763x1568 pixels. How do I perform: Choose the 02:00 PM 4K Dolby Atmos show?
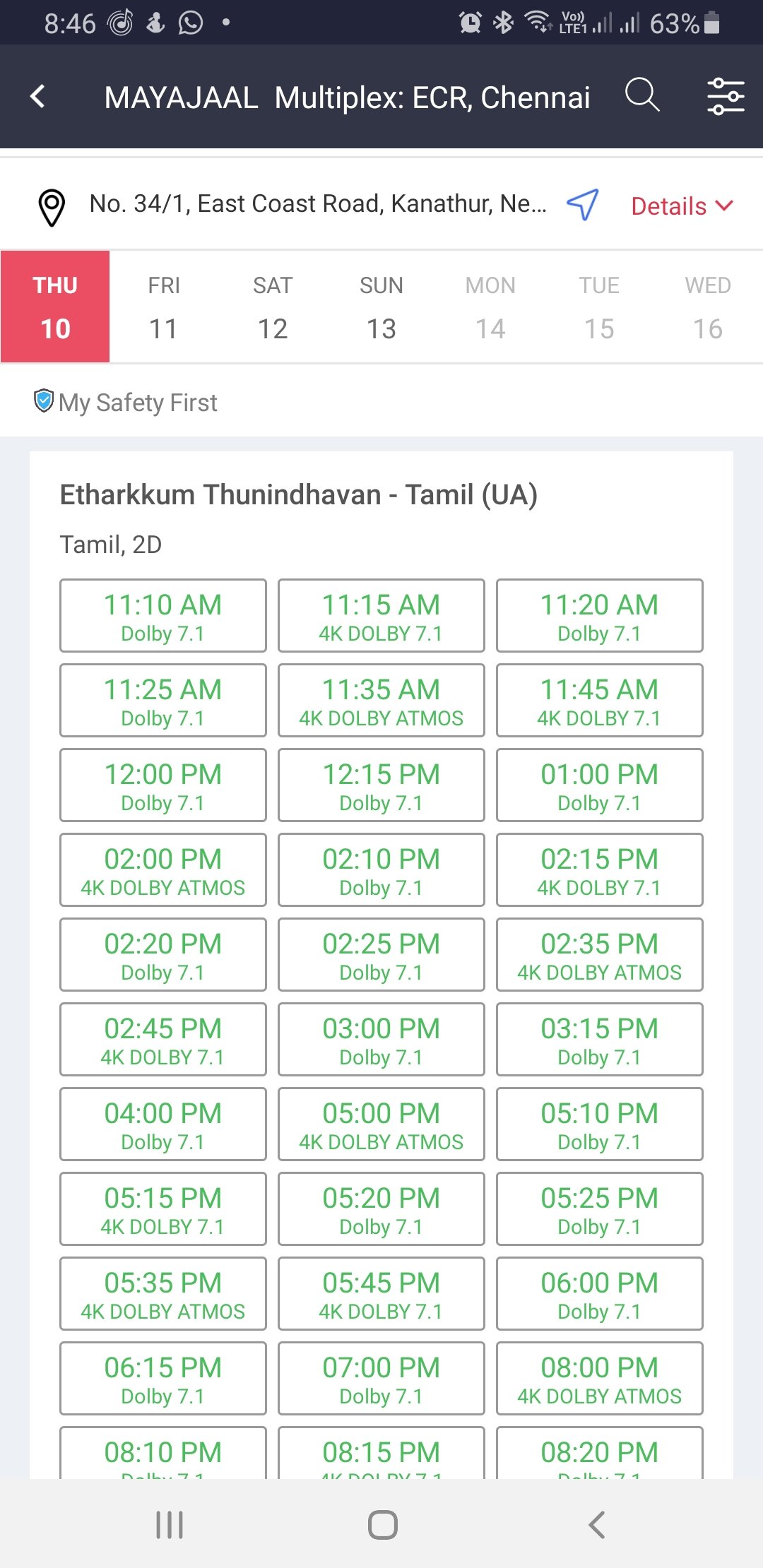(163, 870)
